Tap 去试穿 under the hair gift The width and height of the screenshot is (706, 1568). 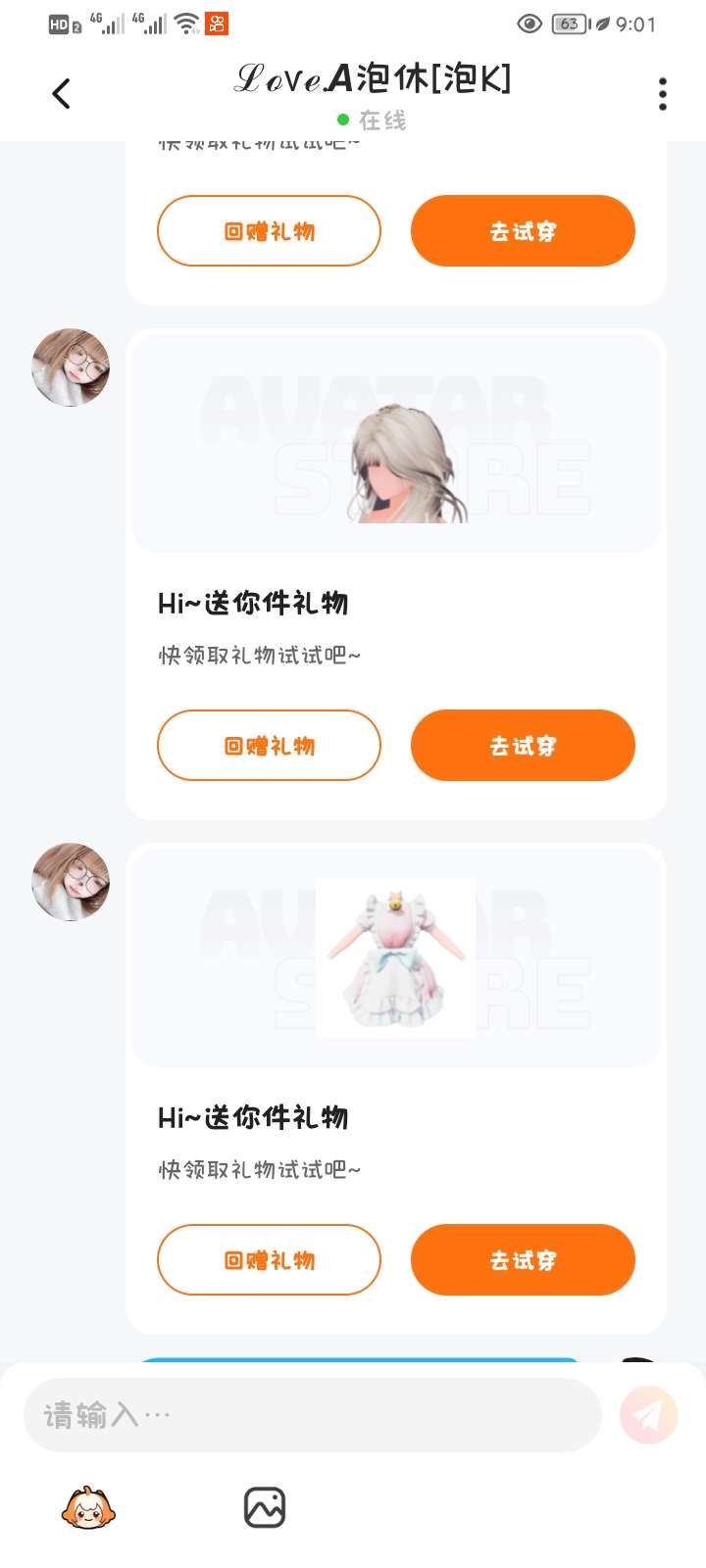523,746
